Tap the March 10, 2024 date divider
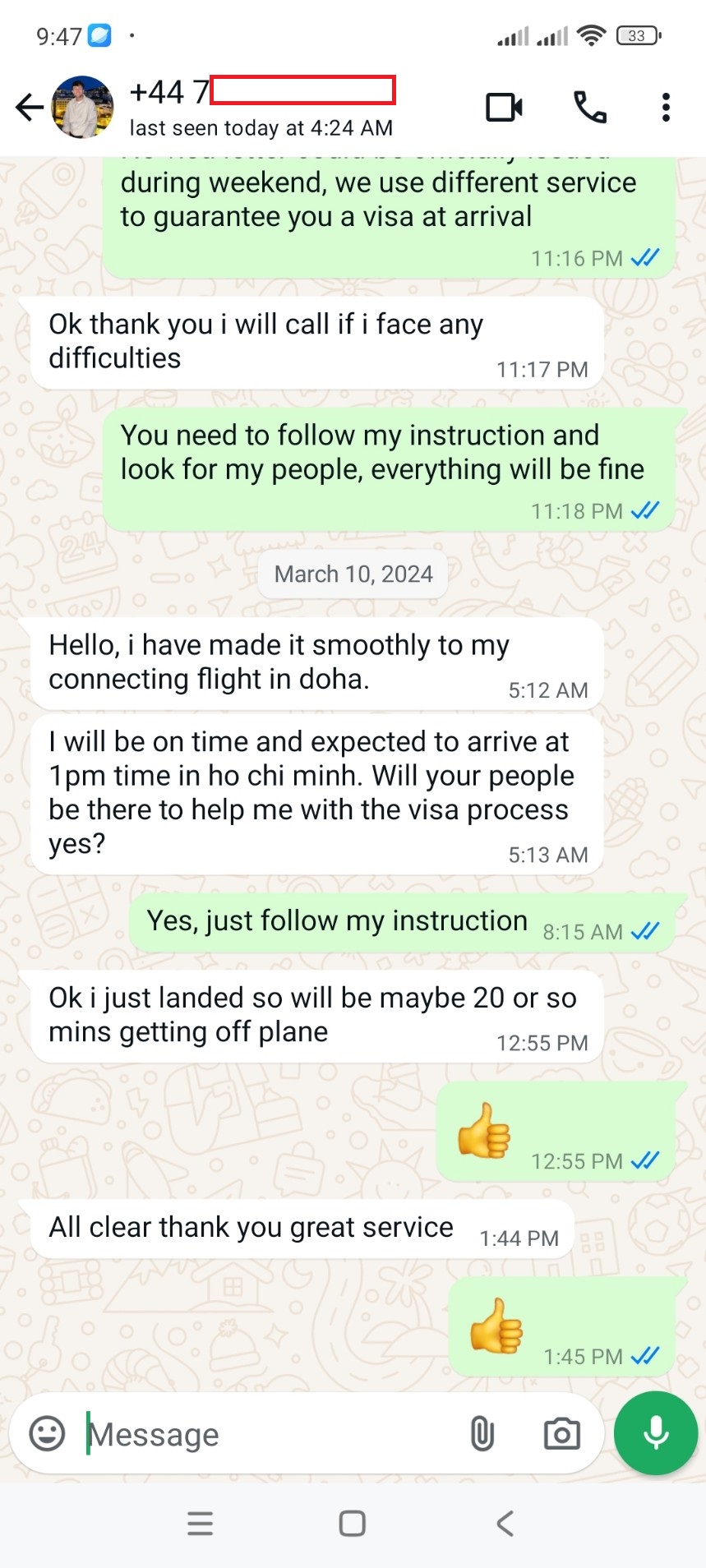 (352, 574)
